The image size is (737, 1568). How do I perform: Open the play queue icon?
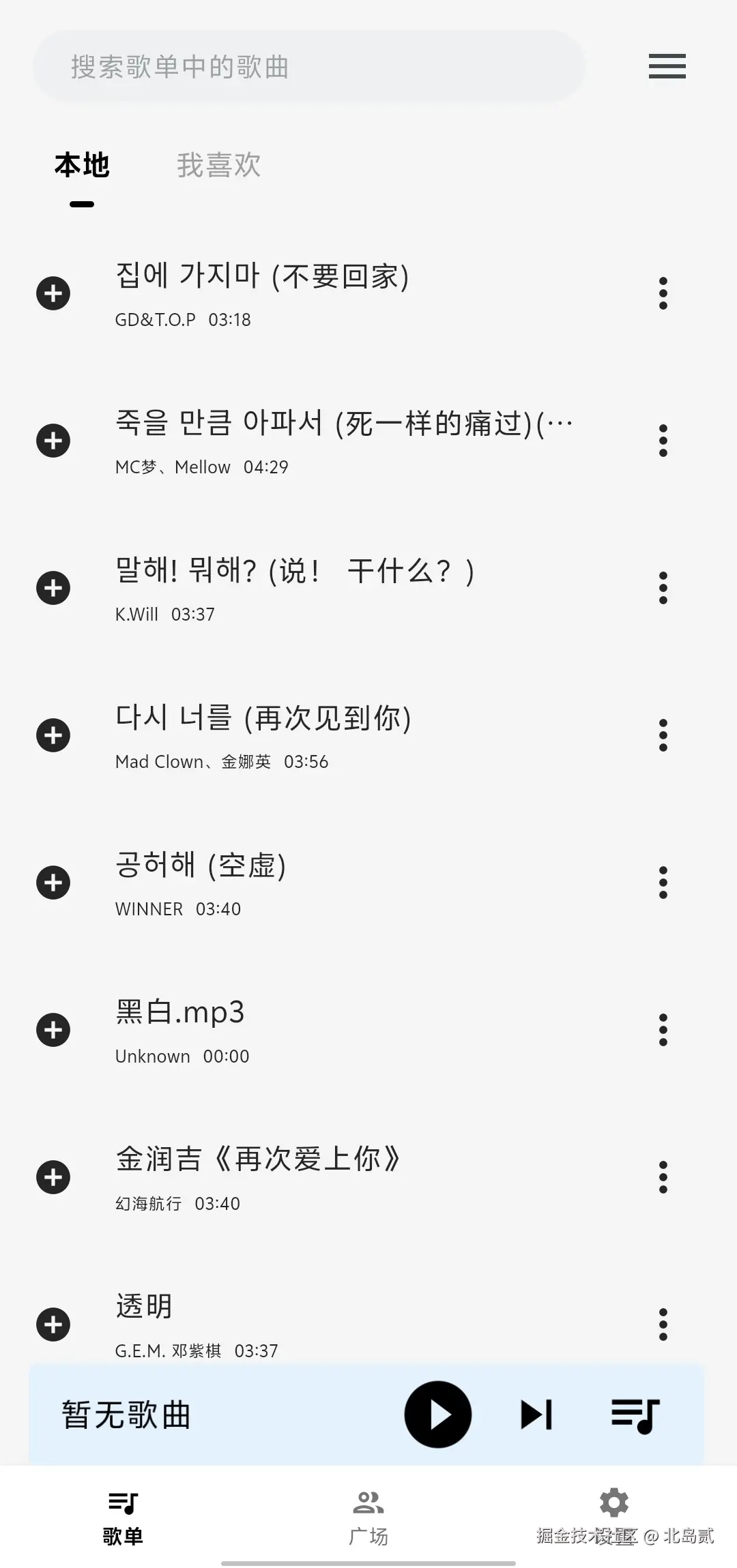(x=635, y=1415)
